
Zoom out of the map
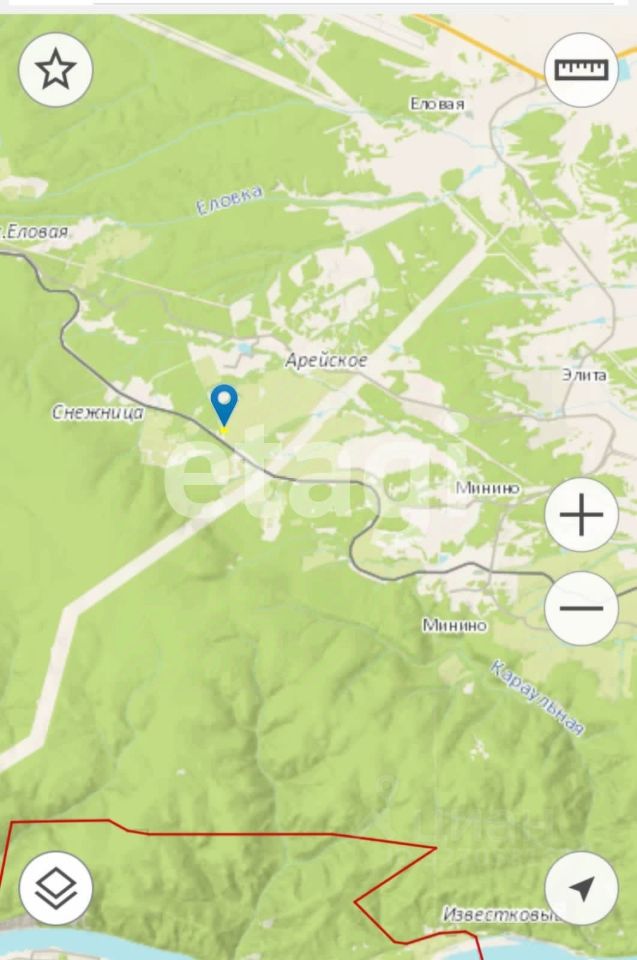[x=581, y=608]
